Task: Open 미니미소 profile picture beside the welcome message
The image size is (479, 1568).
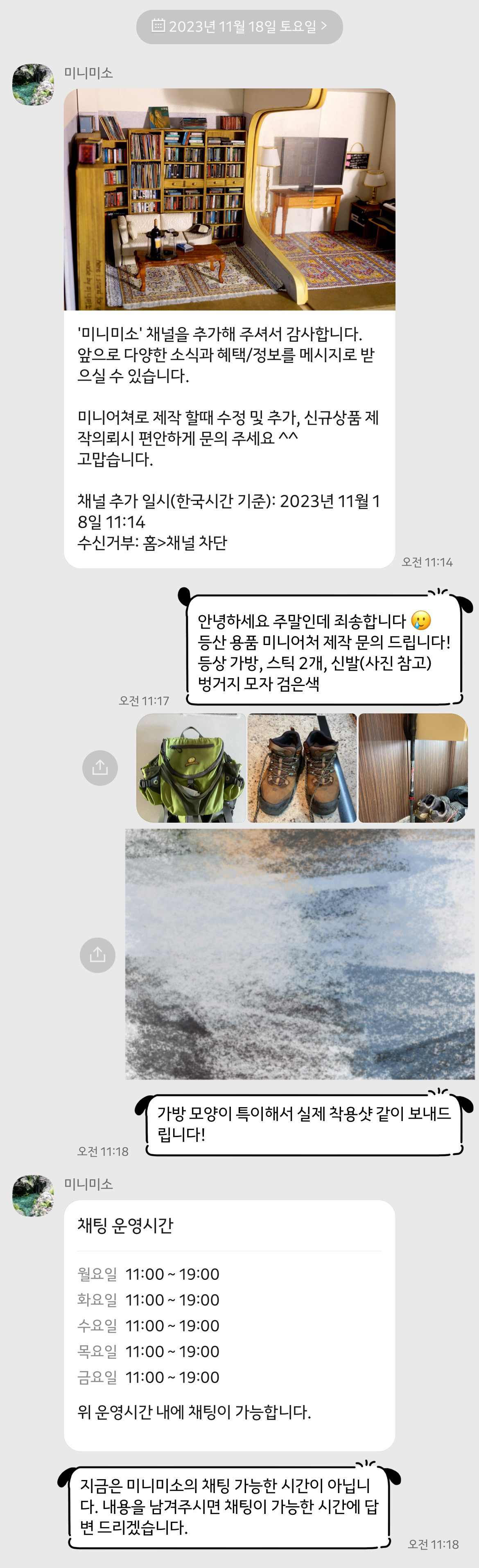Action: [x=33, y=85]
